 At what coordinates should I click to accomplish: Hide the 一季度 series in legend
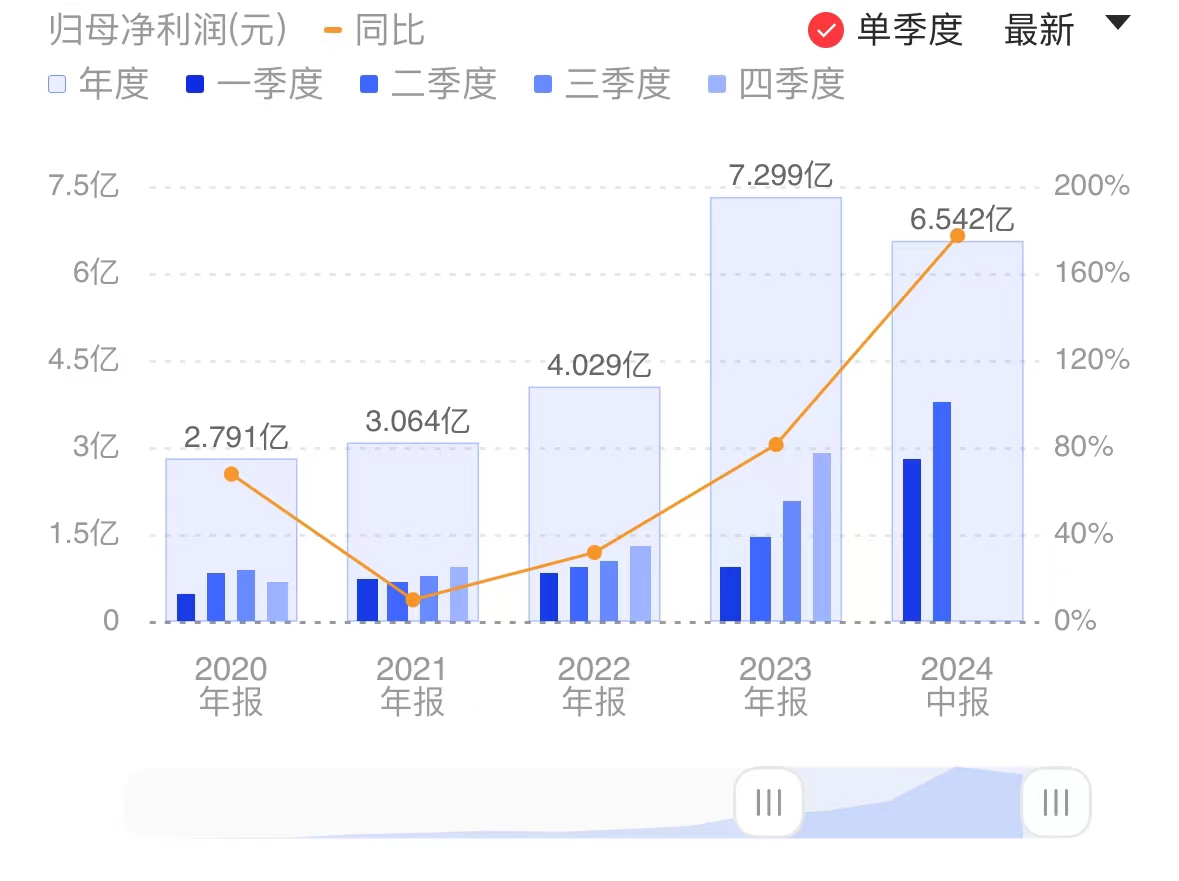pos(254,84)
